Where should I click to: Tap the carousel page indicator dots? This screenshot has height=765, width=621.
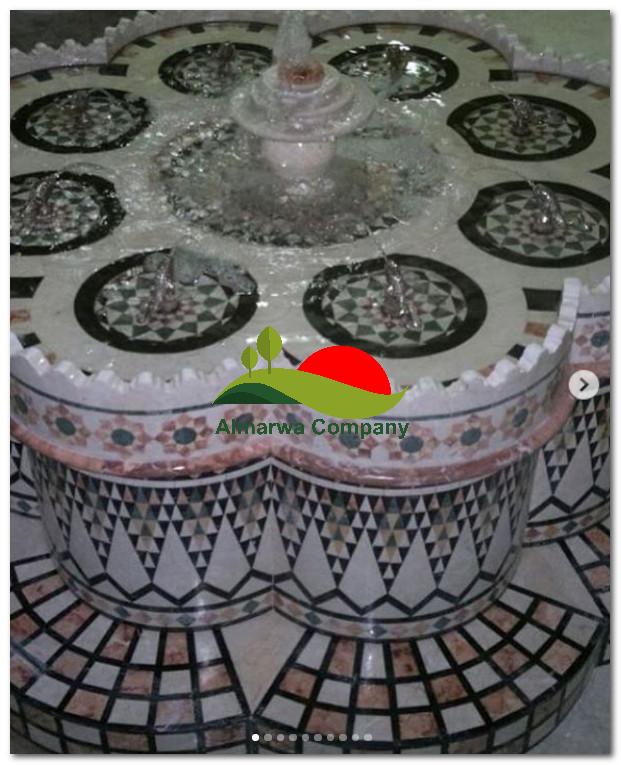coord(311,737)
